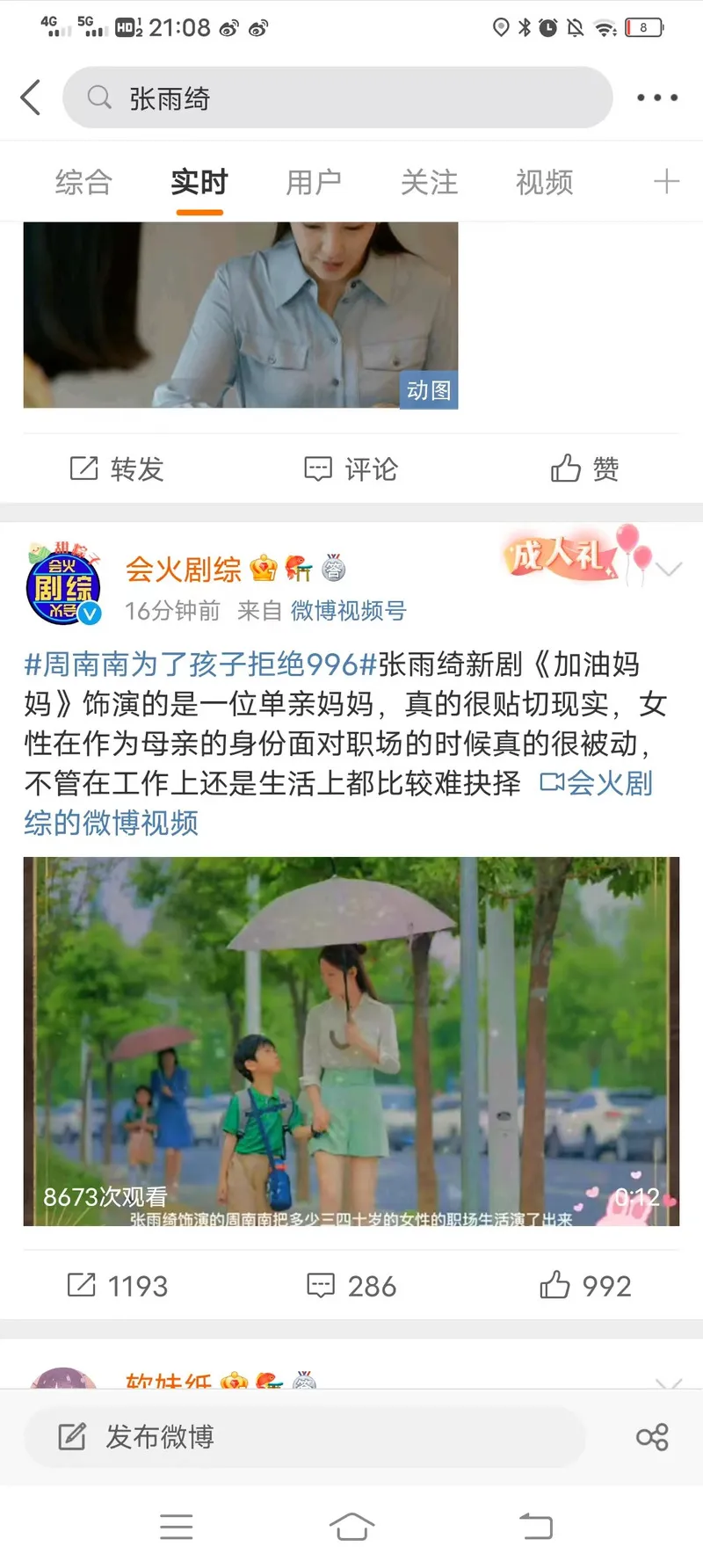Repost the 会火剧综 post showing 1193
Screen dimensions: 703x1568
pos(117,1286)
